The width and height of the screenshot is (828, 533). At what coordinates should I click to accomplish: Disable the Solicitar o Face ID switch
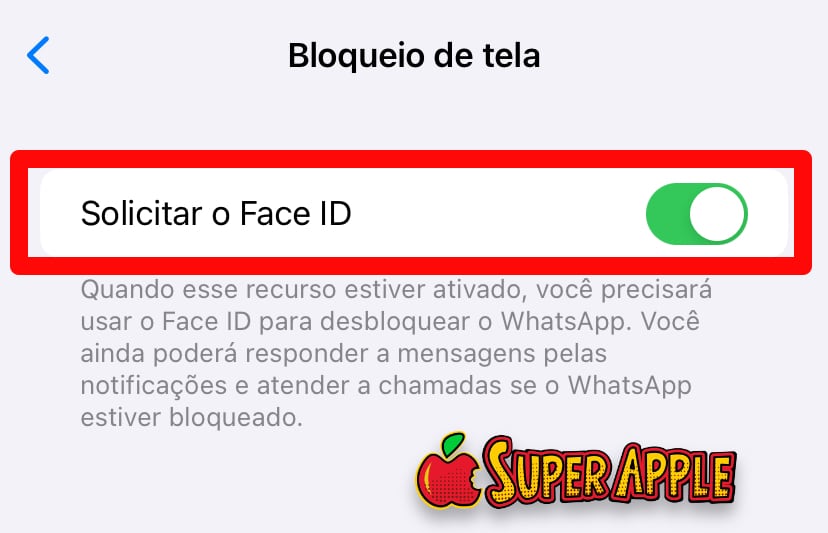(697, 214)
